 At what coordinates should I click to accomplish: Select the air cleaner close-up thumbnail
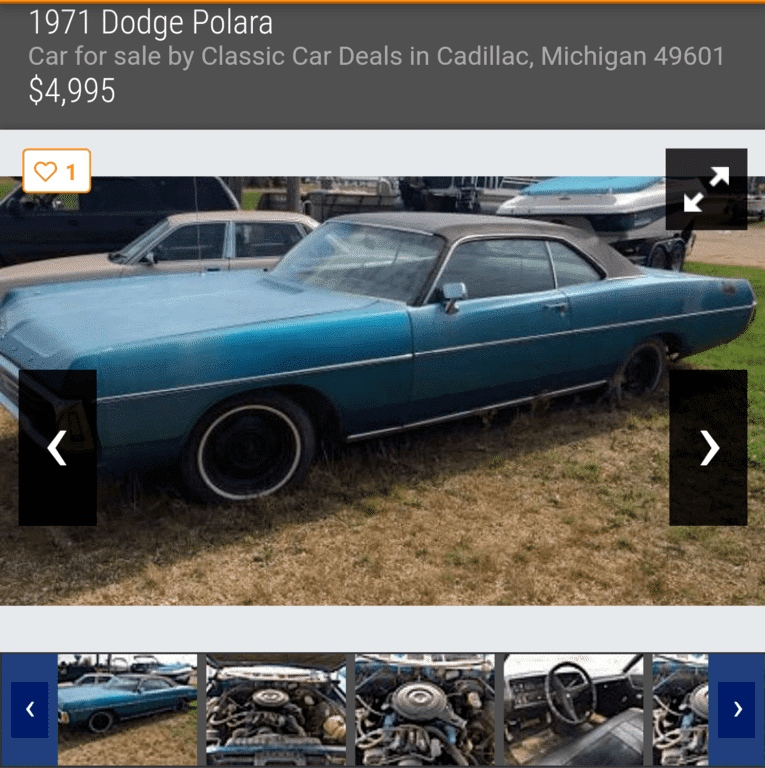click(x=425, y=709)
